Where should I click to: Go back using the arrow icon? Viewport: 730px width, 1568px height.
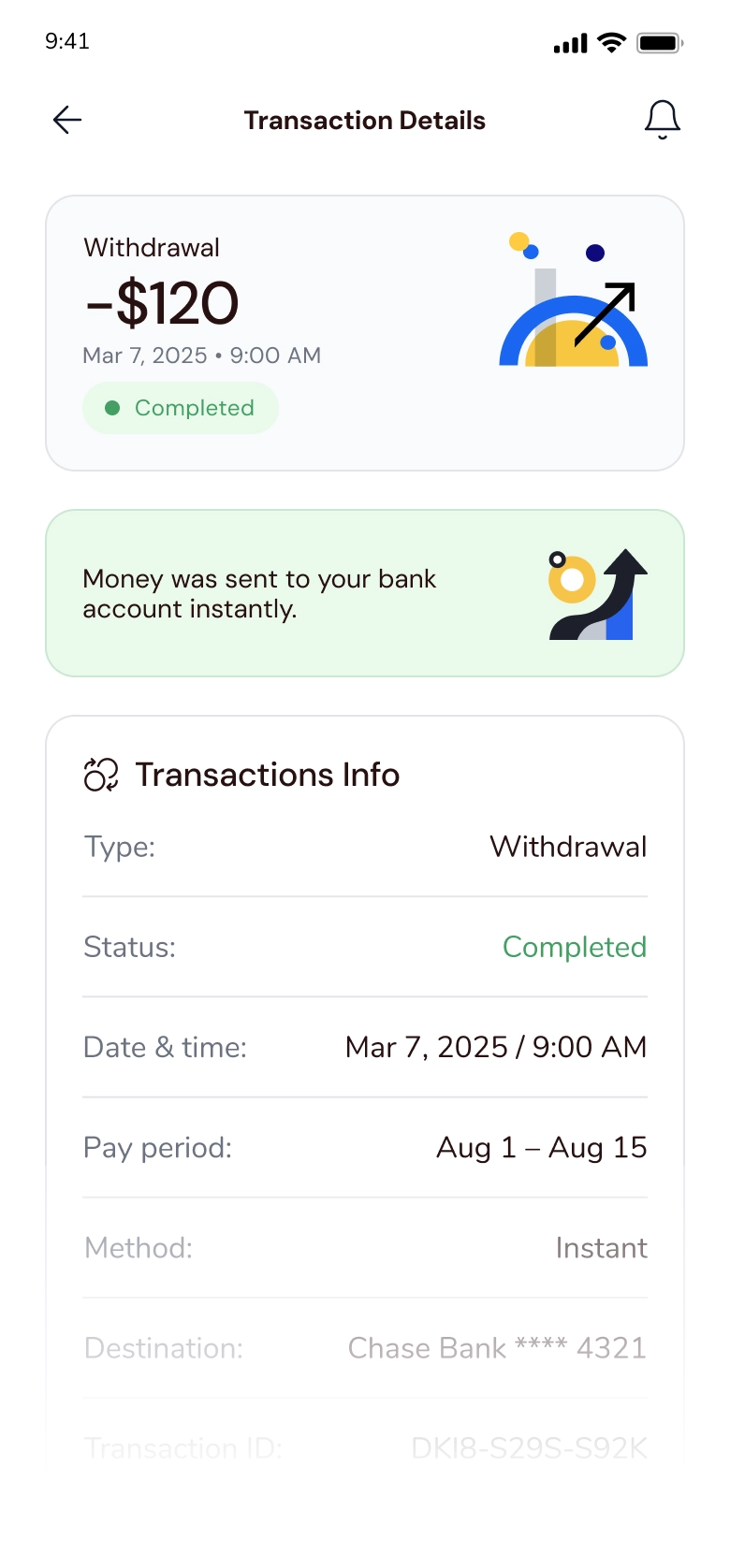coord(67,120)
